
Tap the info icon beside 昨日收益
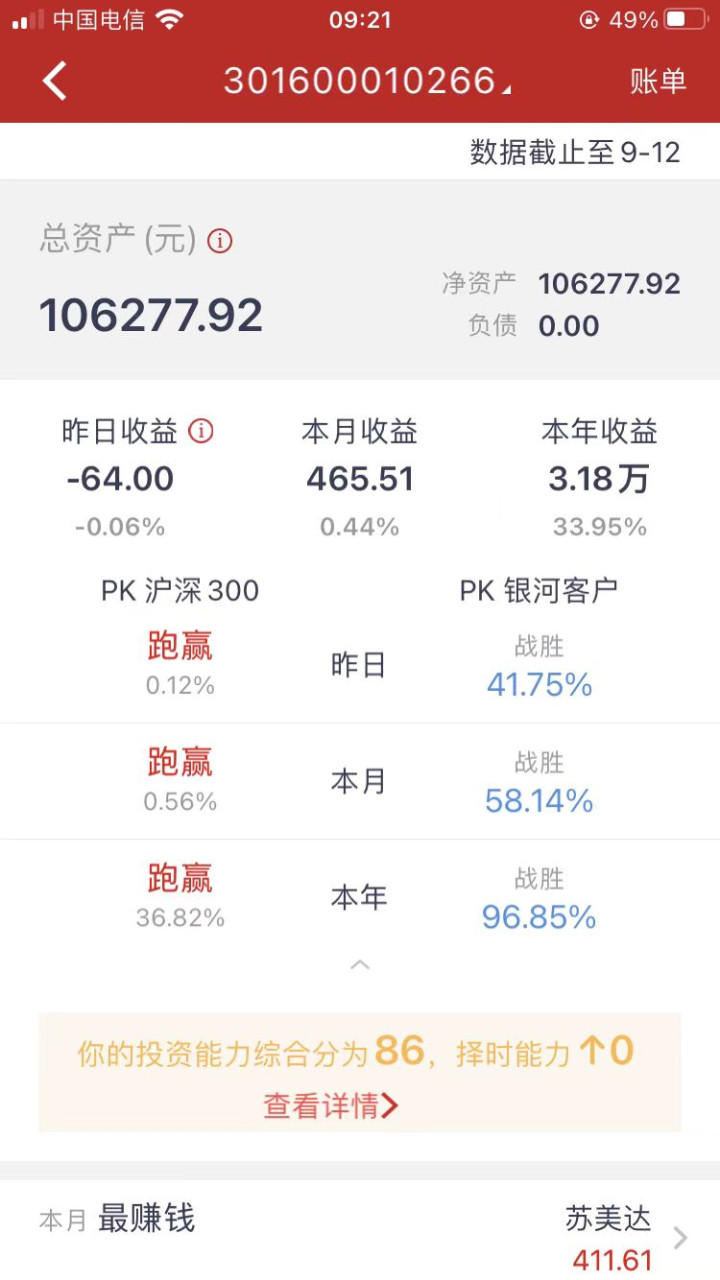coord(201,432)
